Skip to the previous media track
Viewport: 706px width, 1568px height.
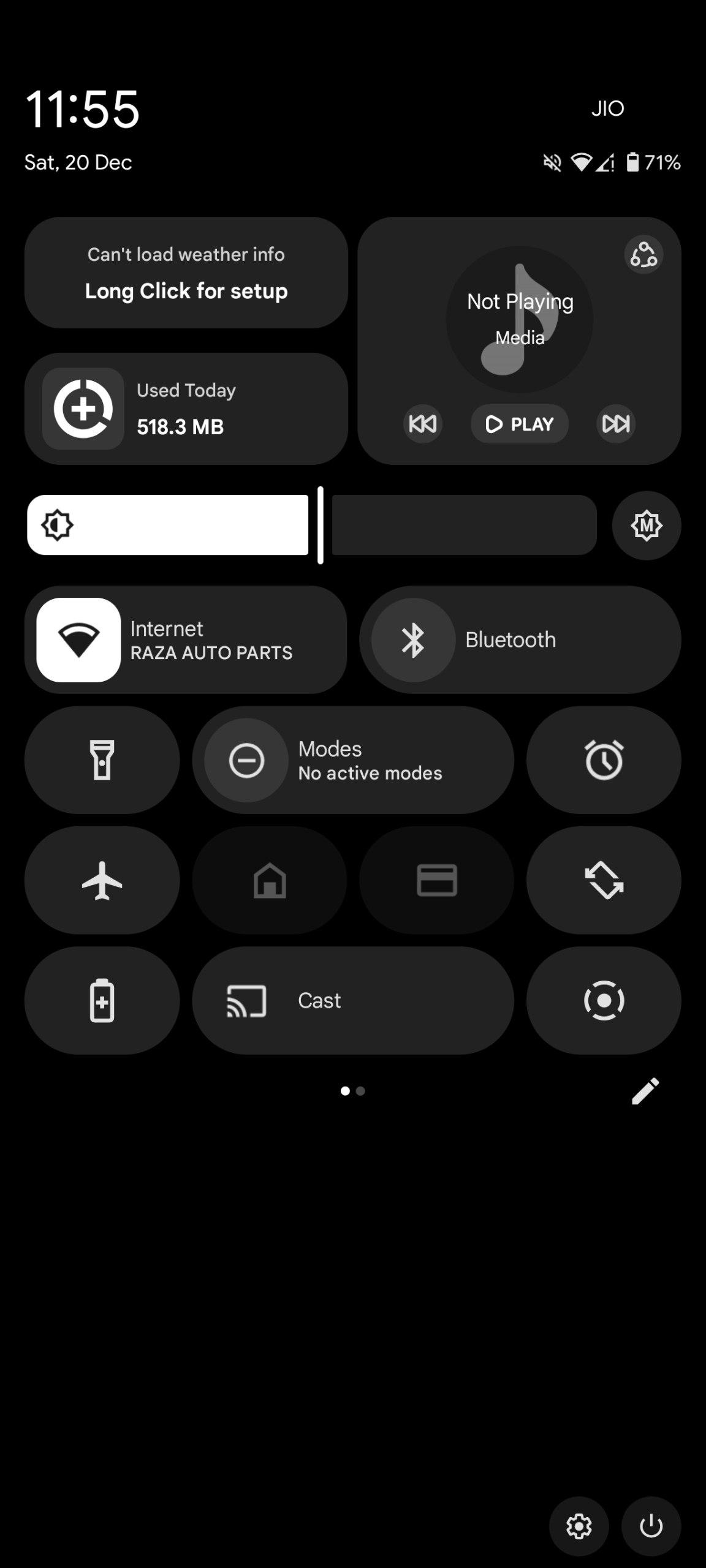tap(423, 424)
